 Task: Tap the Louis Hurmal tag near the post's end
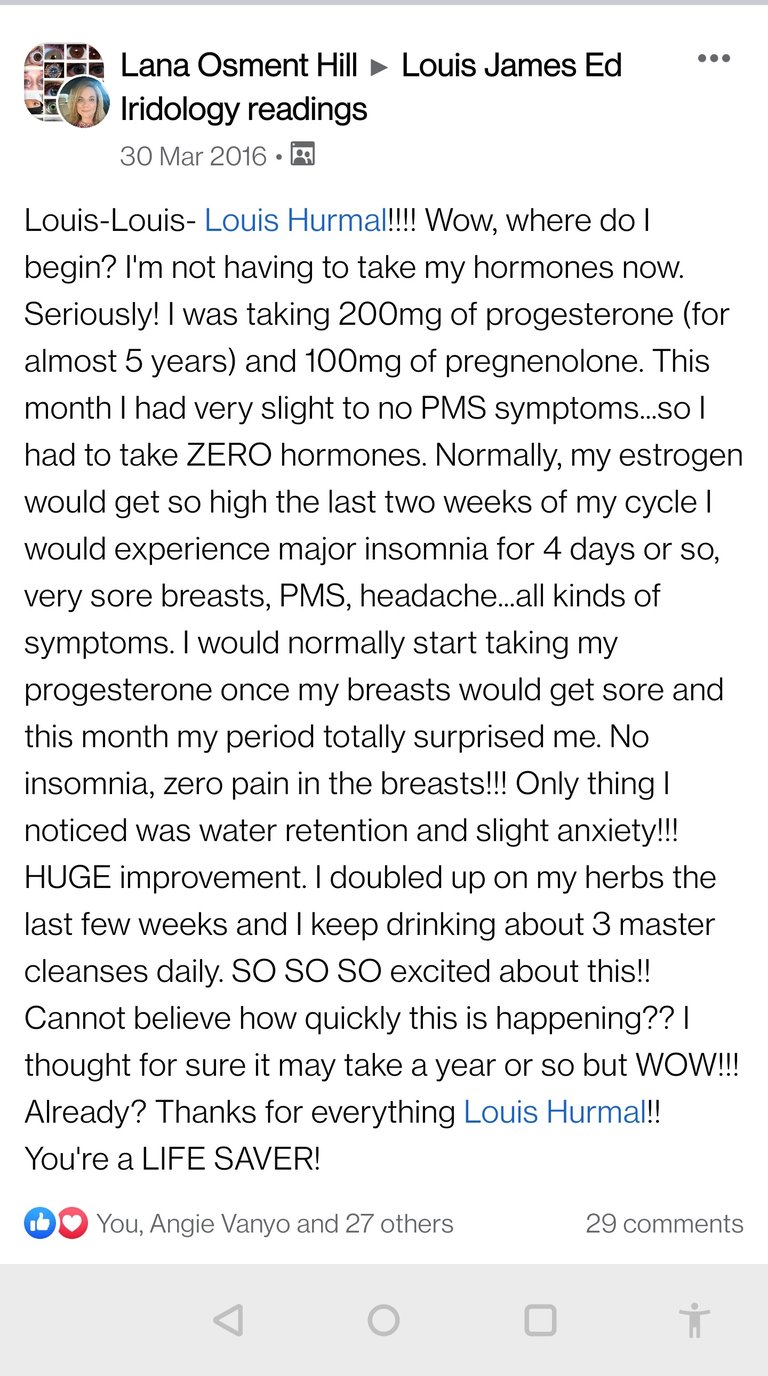555,1112
